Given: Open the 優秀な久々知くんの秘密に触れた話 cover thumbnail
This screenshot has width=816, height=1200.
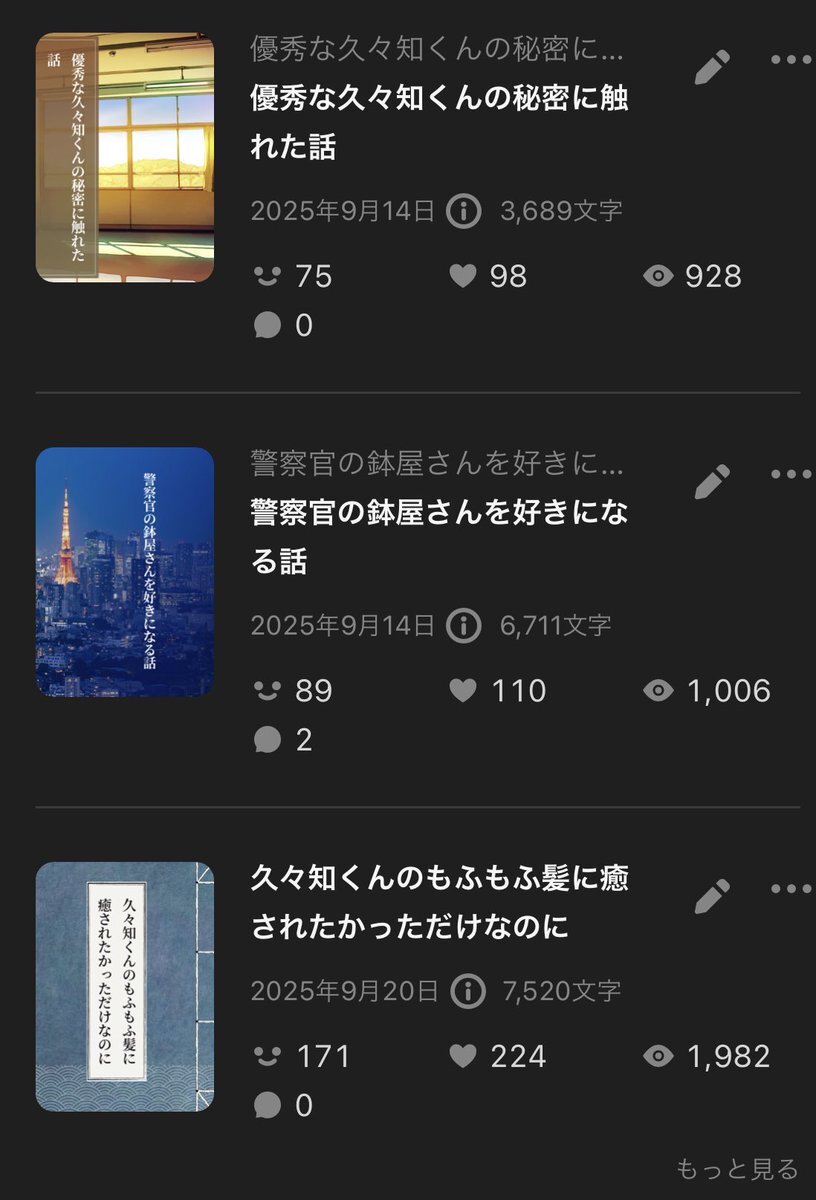Looking at the screenshot, I should pyautogui.click(x=125, y=157).
